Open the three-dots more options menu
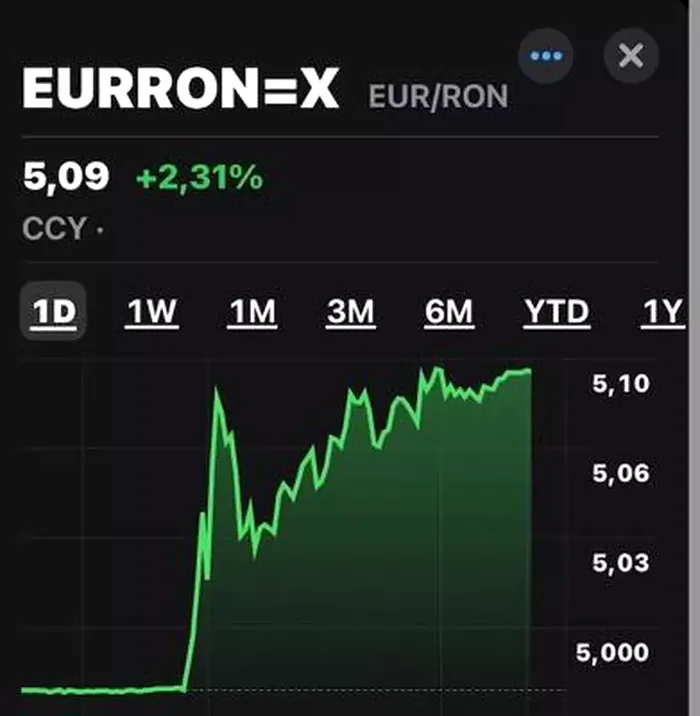 pyautogui.click(x=546, y=55)
